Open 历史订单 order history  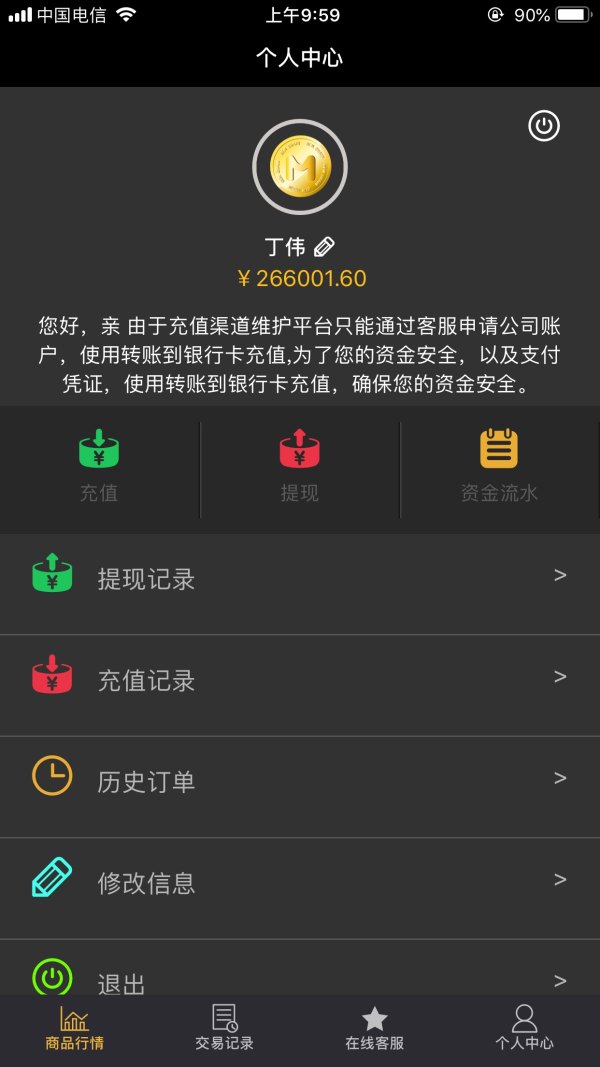pyautogui.click(x=300, y=781)
